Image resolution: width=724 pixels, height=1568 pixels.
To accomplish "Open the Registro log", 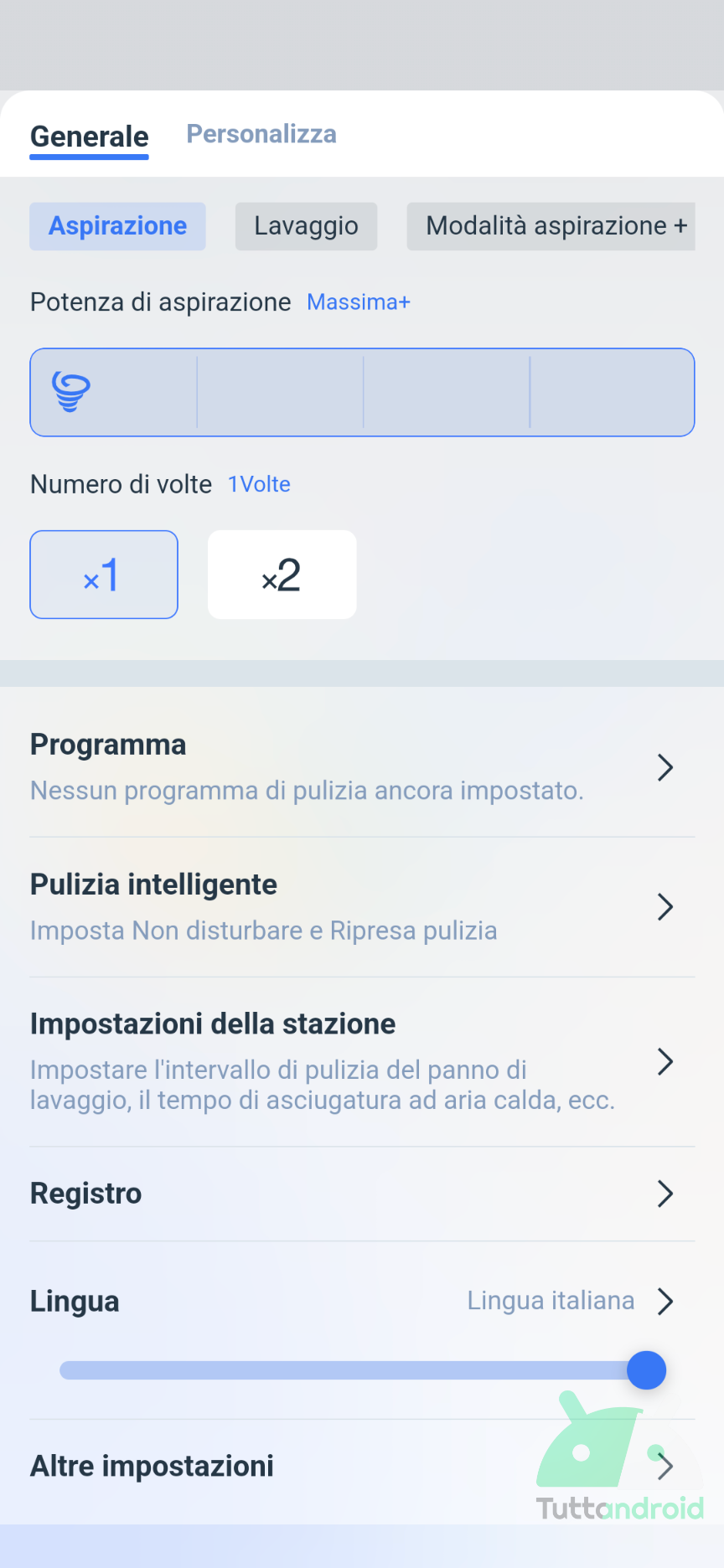I will pos(362,1194).
